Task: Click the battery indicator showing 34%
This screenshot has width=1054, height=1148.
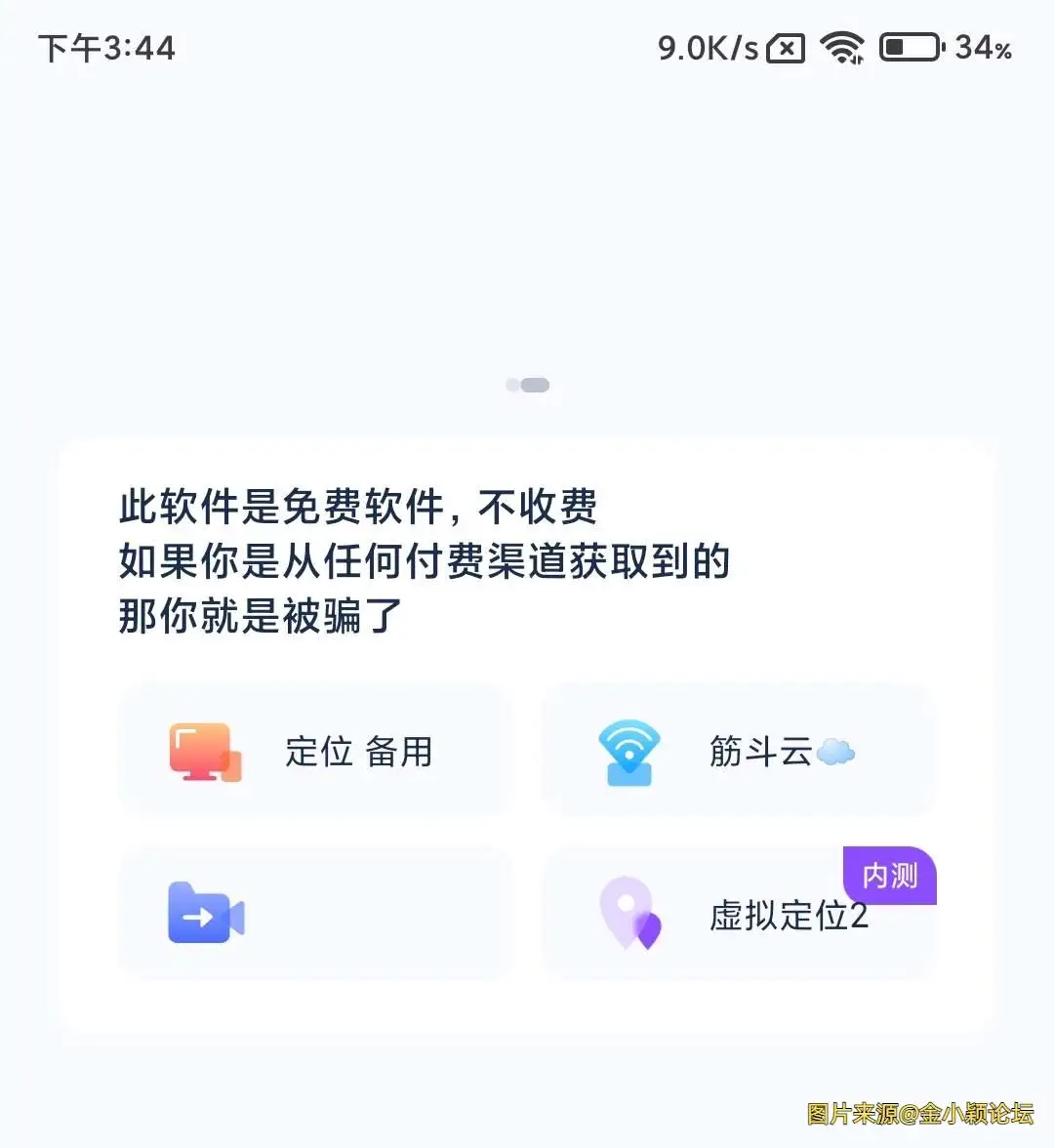Action: coord(910,46)
